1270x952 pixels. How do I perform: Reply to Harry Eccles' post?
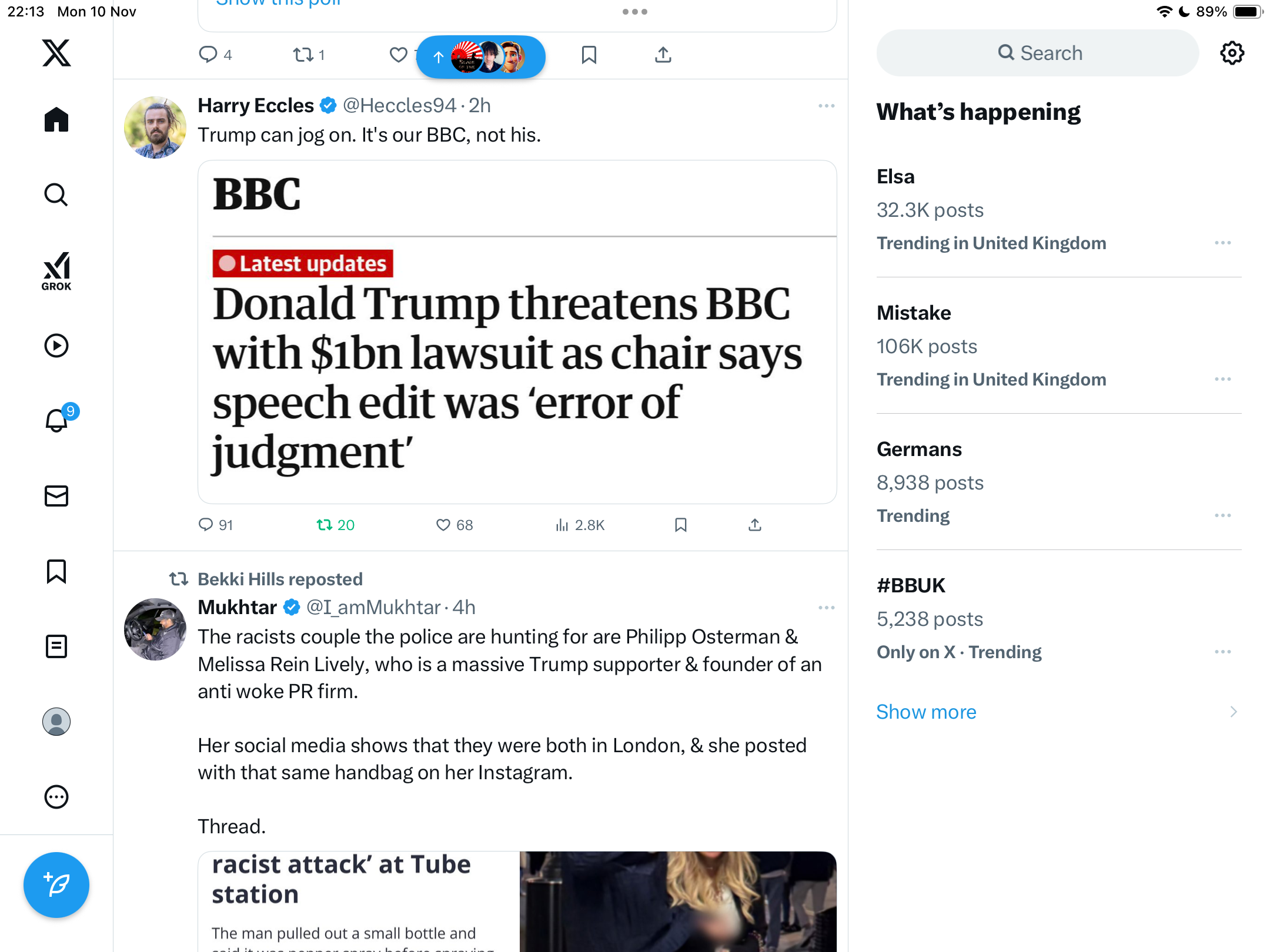[x=206, y=525]
